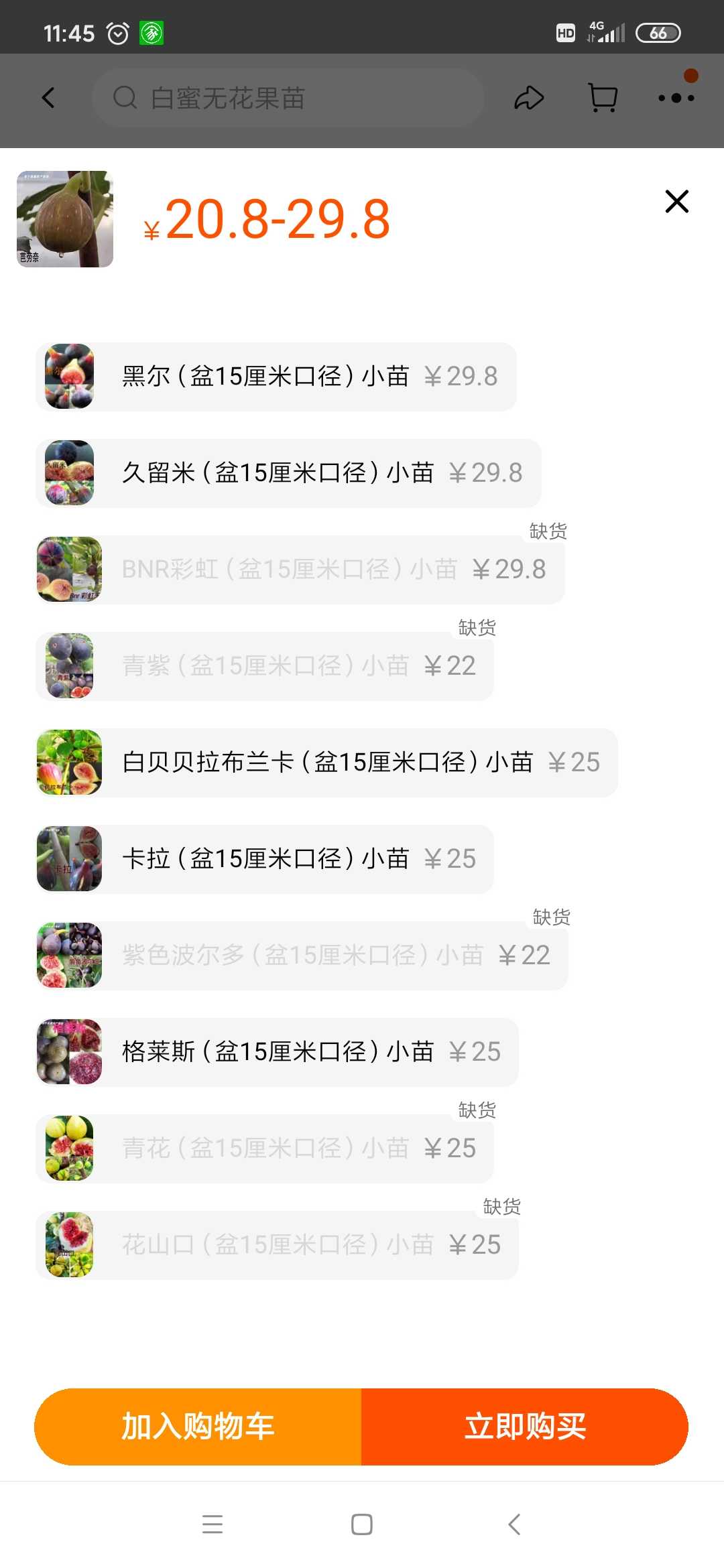The height and width of the screenshot is (1568, 724).
Task: Go to the system home screen
Action: [362, 1524]
